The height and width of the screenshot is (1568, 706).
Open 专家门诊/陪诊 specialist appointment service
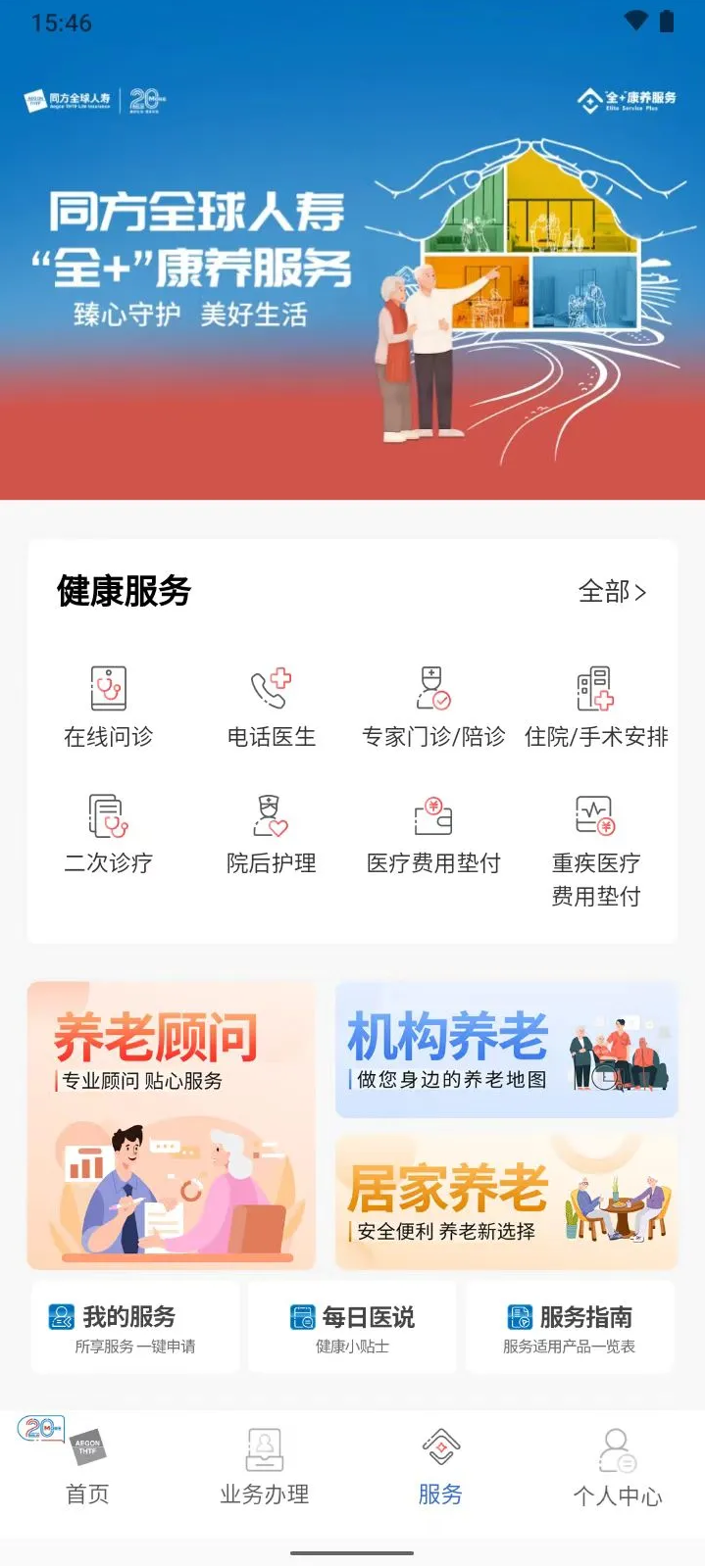click(x=433, y=706)
